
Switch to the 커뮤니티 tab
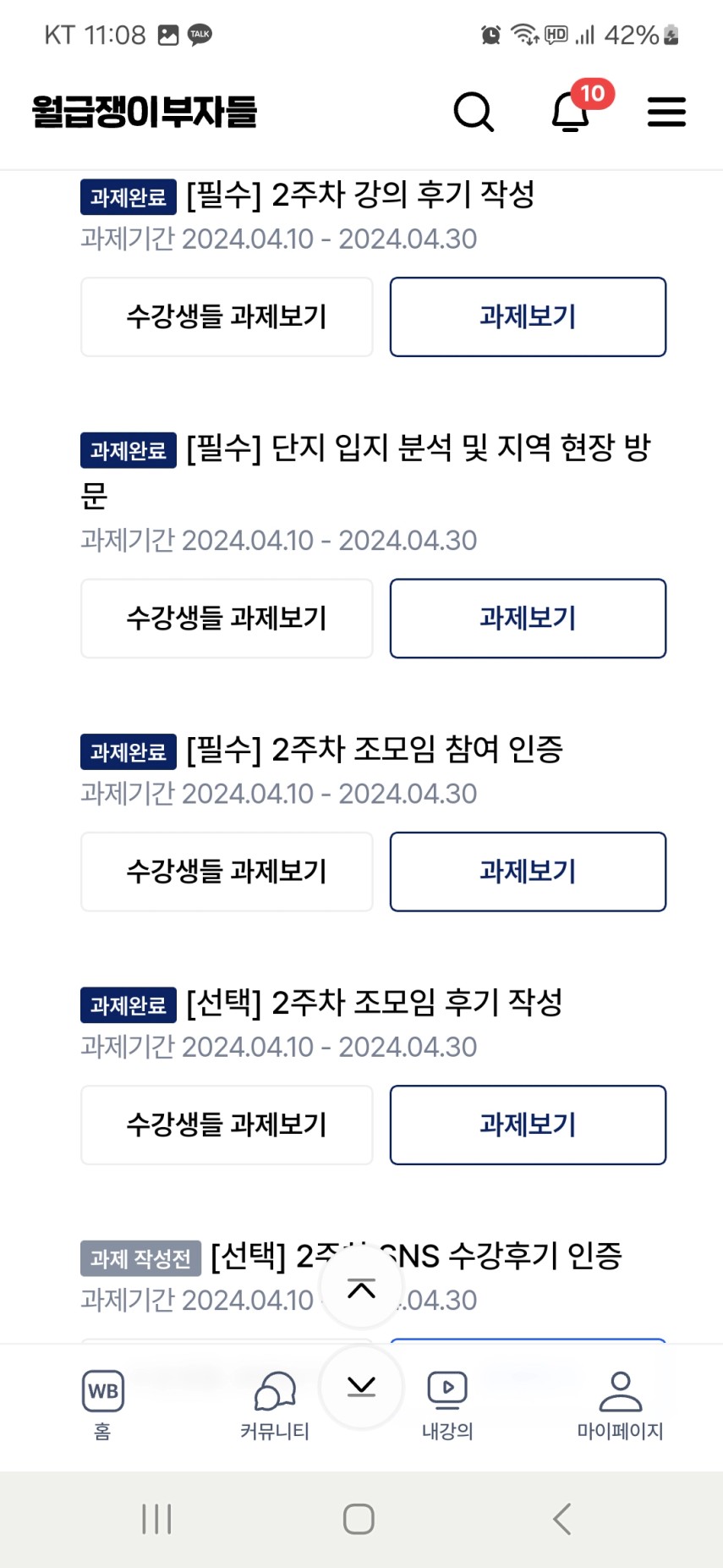[275, 1405]
